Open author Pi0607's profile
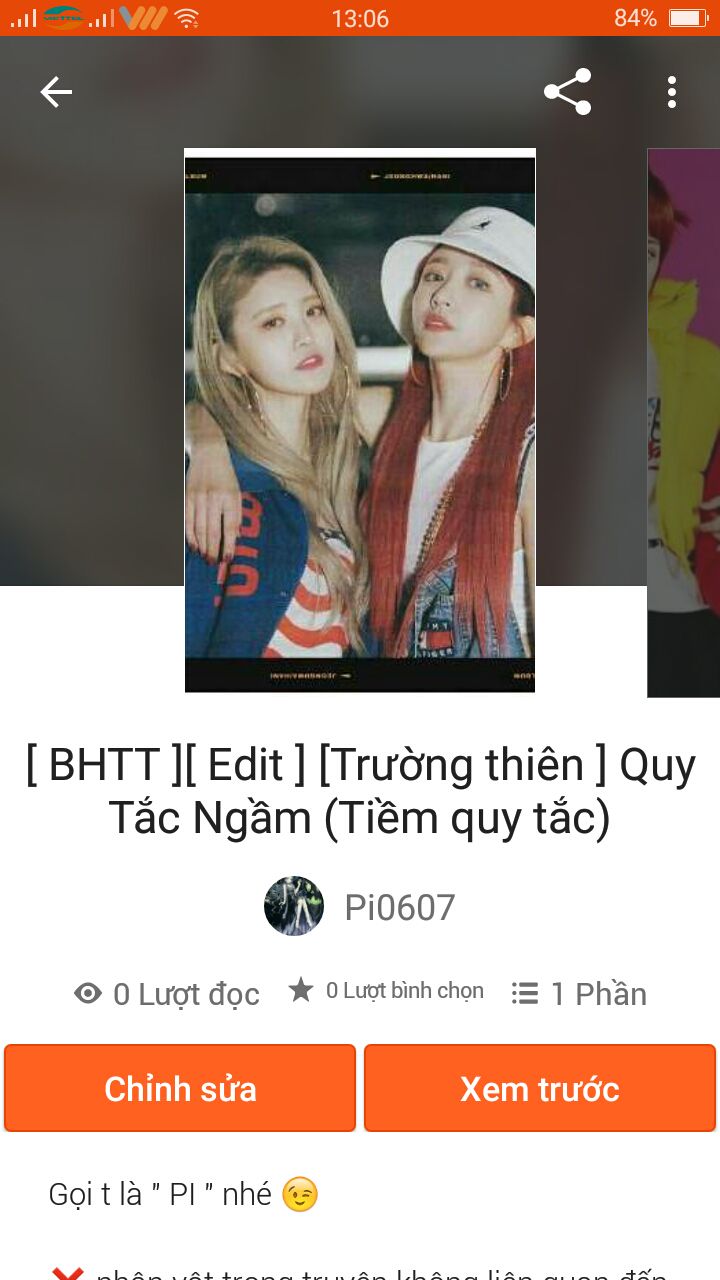Screen dimensions: 720x1280 pyautogui.click(x=360, y=907)
